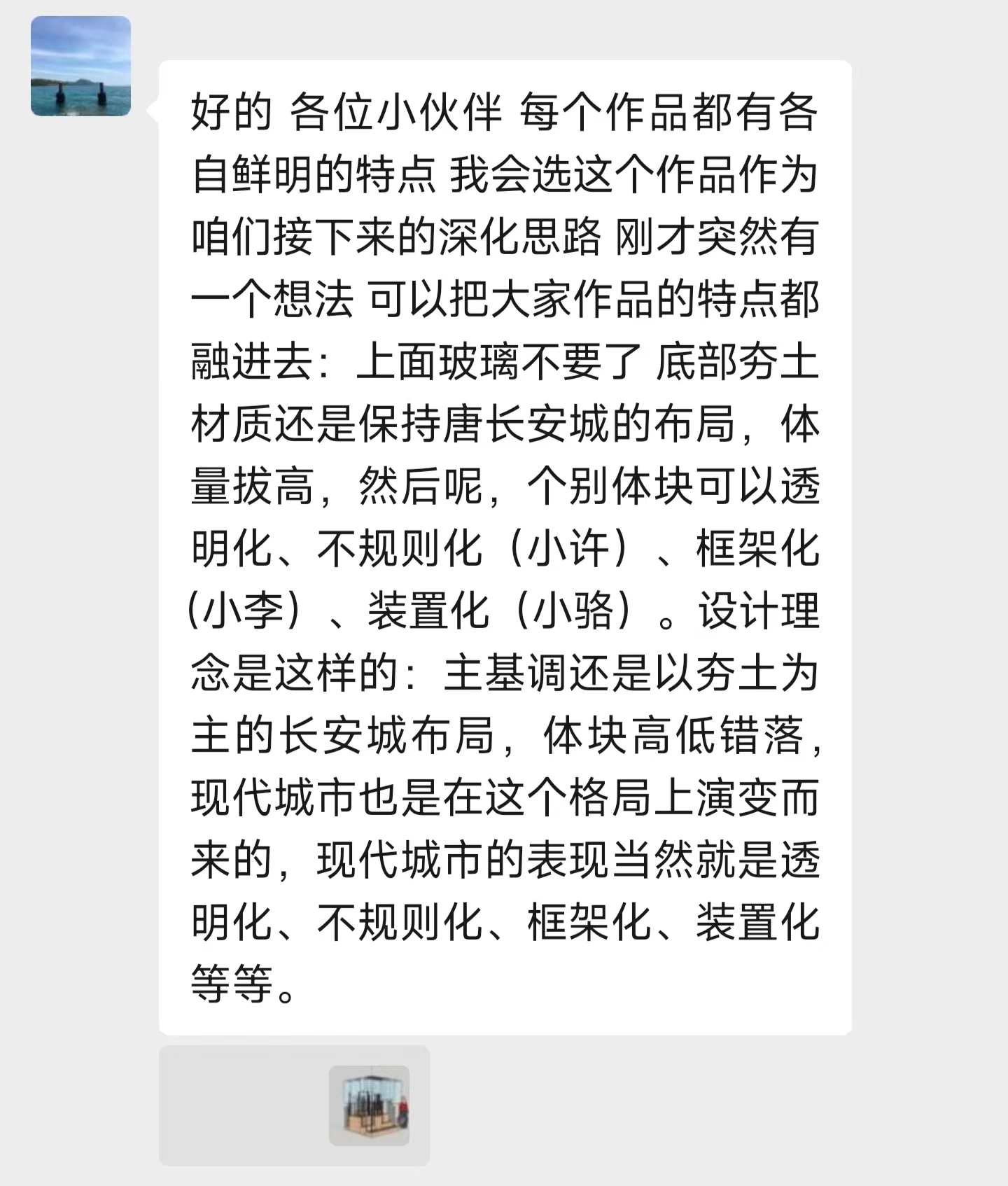The image size is (1008, 1186).
Task: Open the sender's seascape profile avatar
Action: 80,66
